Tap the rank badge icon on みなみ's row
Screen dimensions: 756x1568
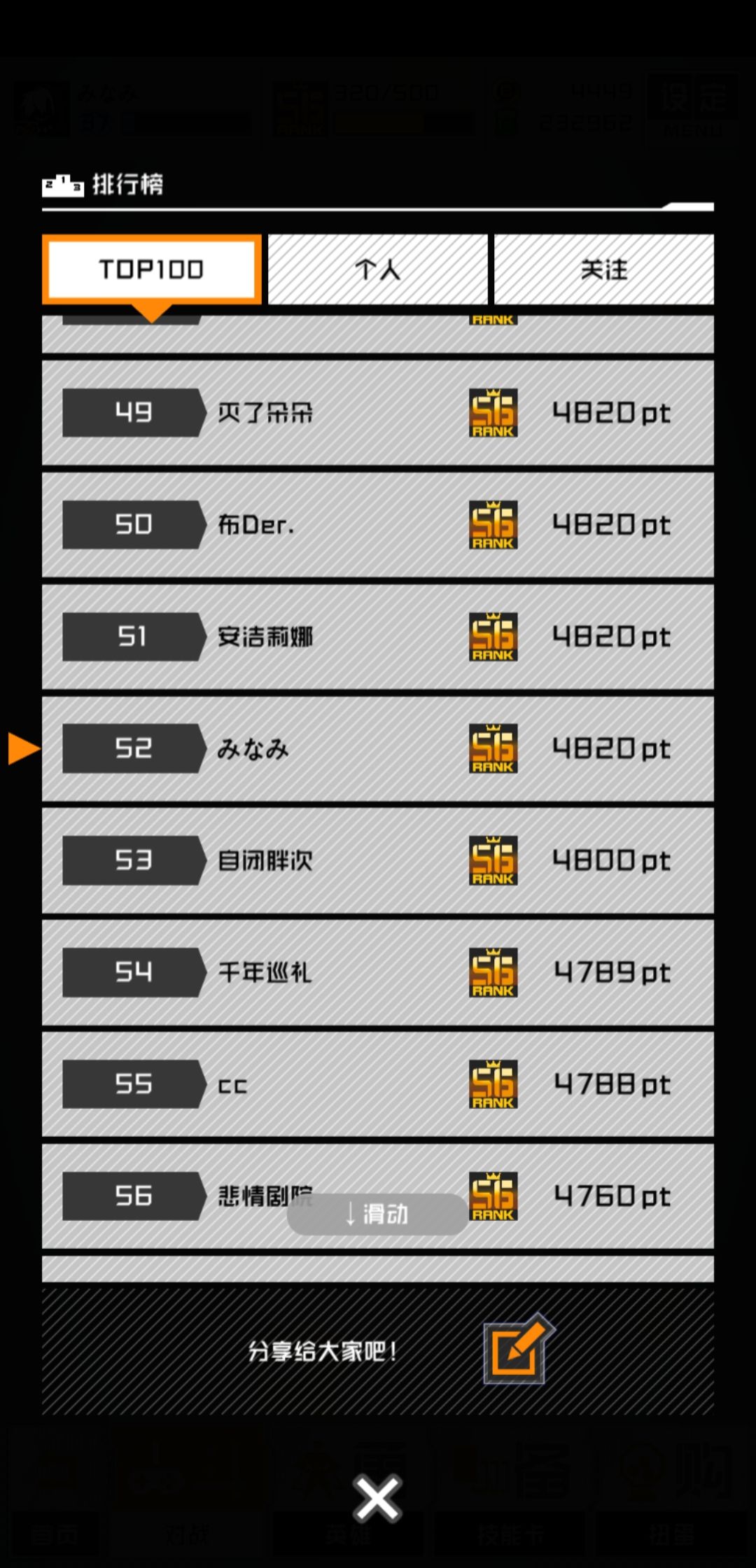click(x=492, y=748)
